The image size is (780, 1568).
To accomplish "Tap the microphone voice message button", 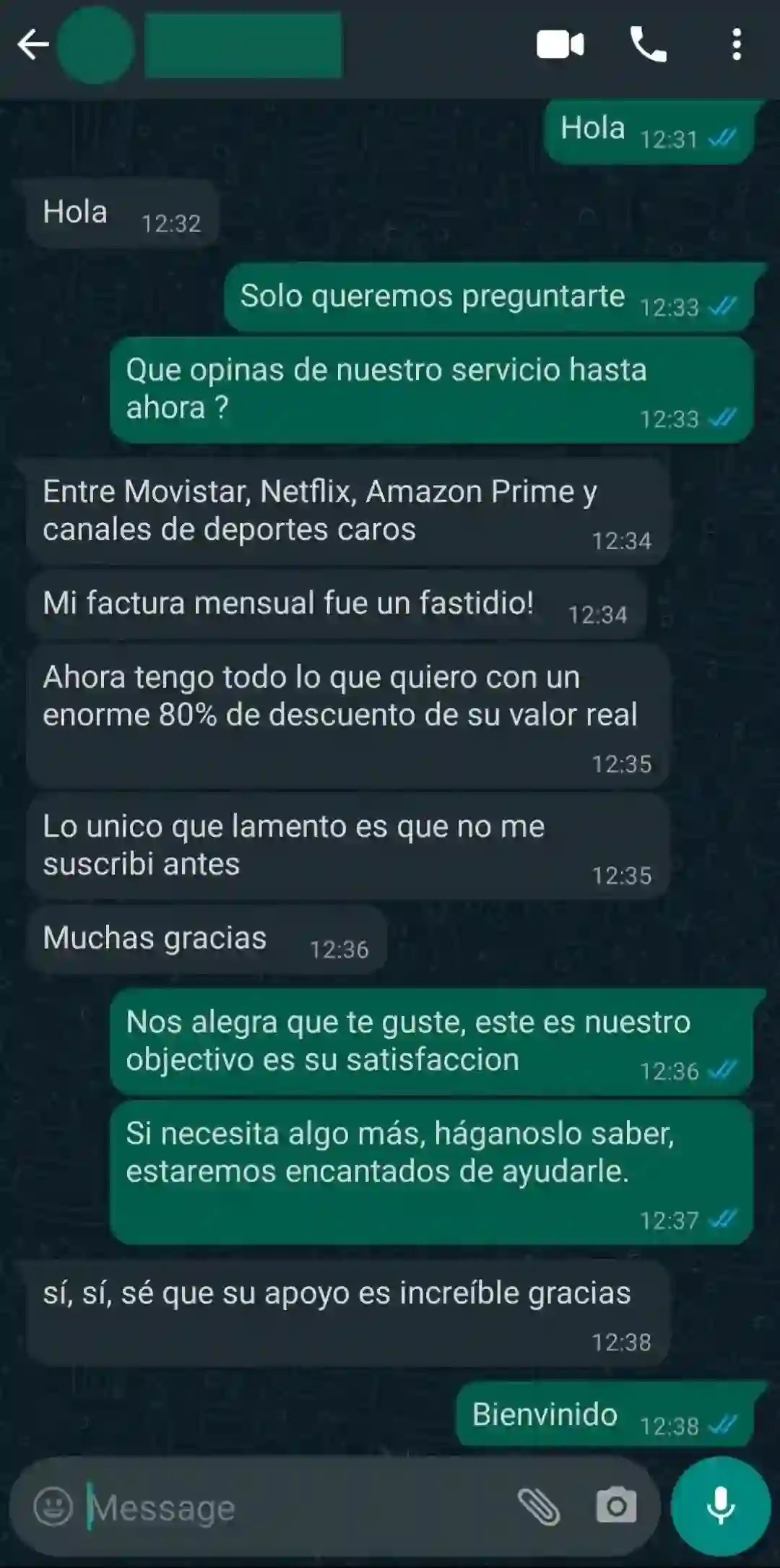I will click(720, 1506).
